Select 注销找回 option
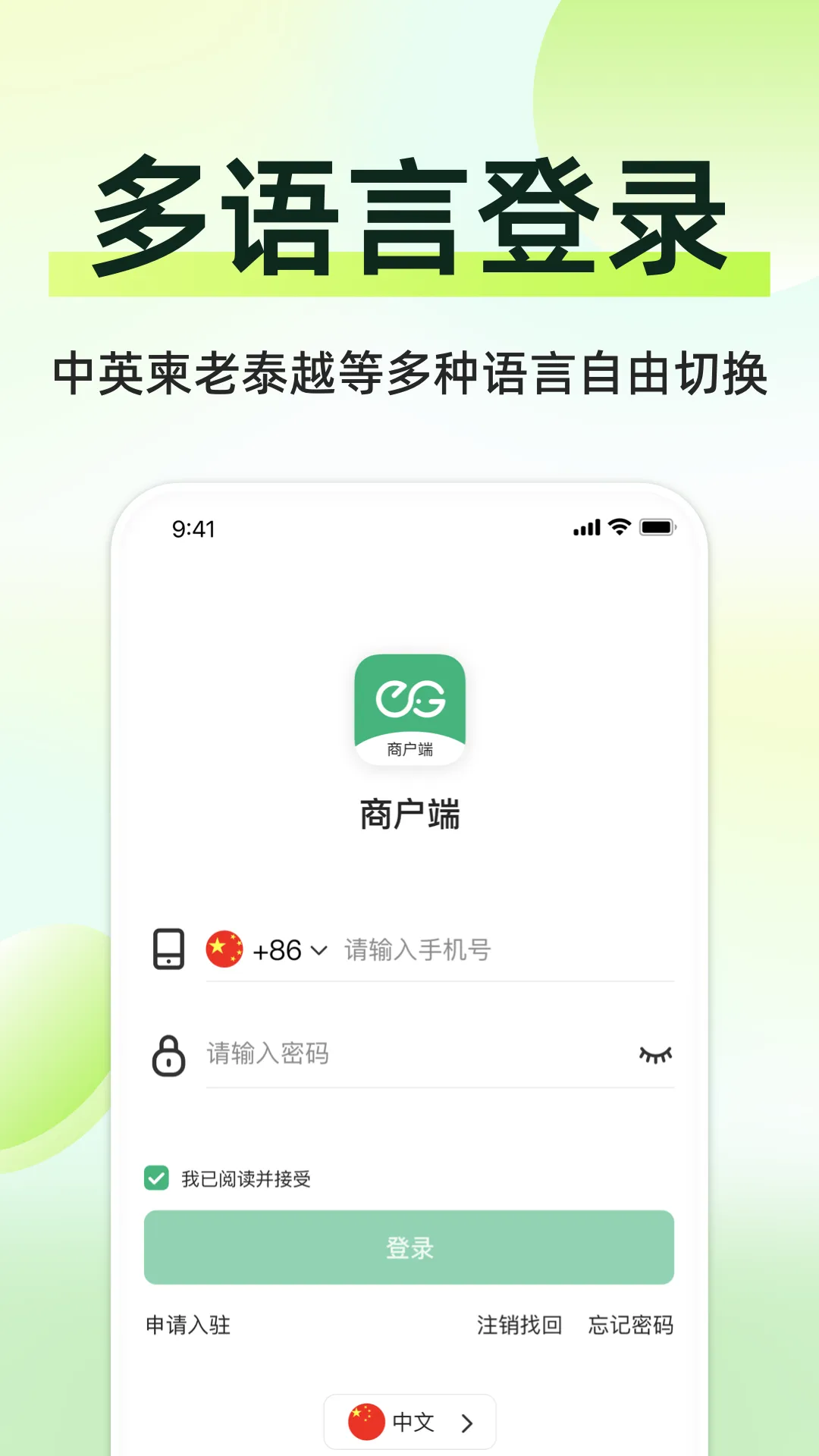The image size is (819, 1456). point(518,1326)
